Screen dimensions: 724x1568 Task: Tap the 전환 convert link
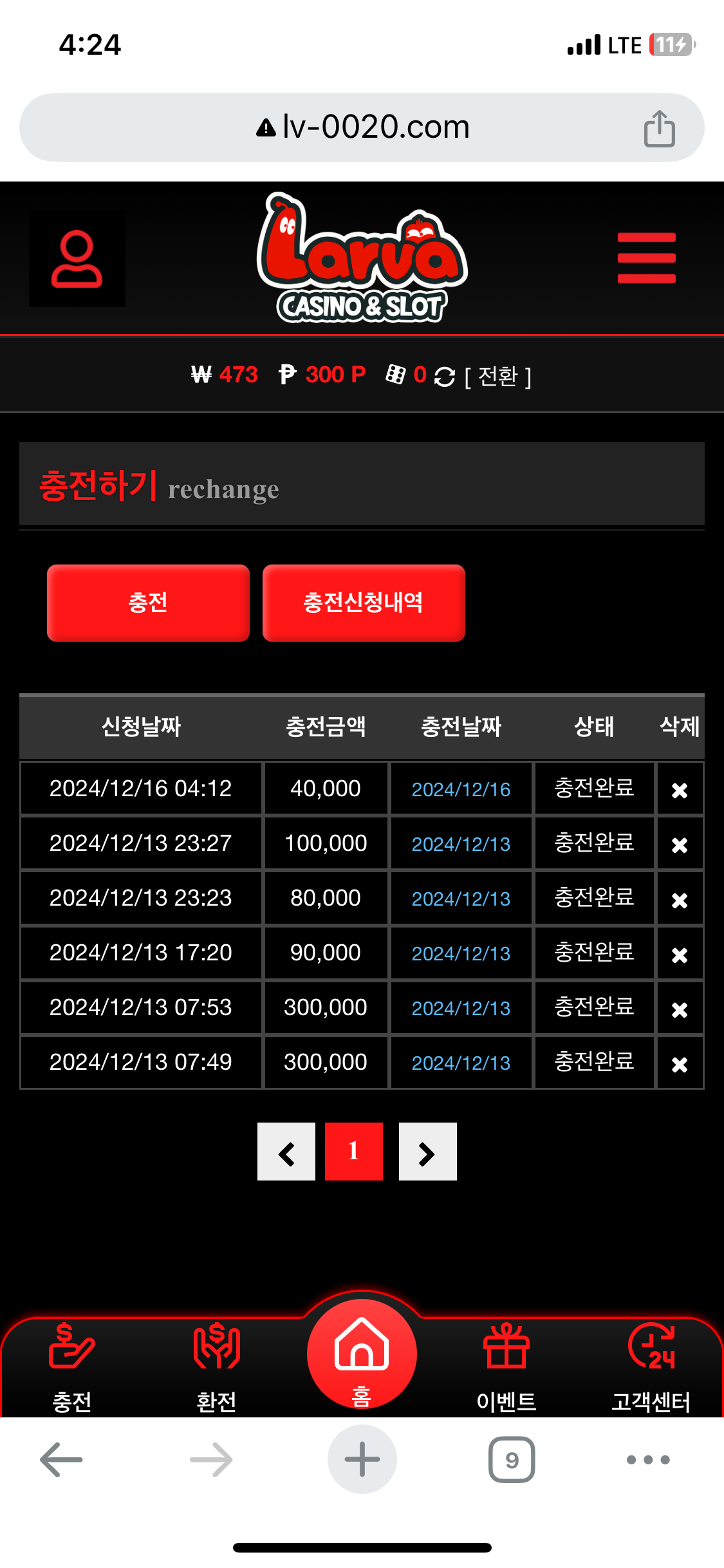click(497, 376)
